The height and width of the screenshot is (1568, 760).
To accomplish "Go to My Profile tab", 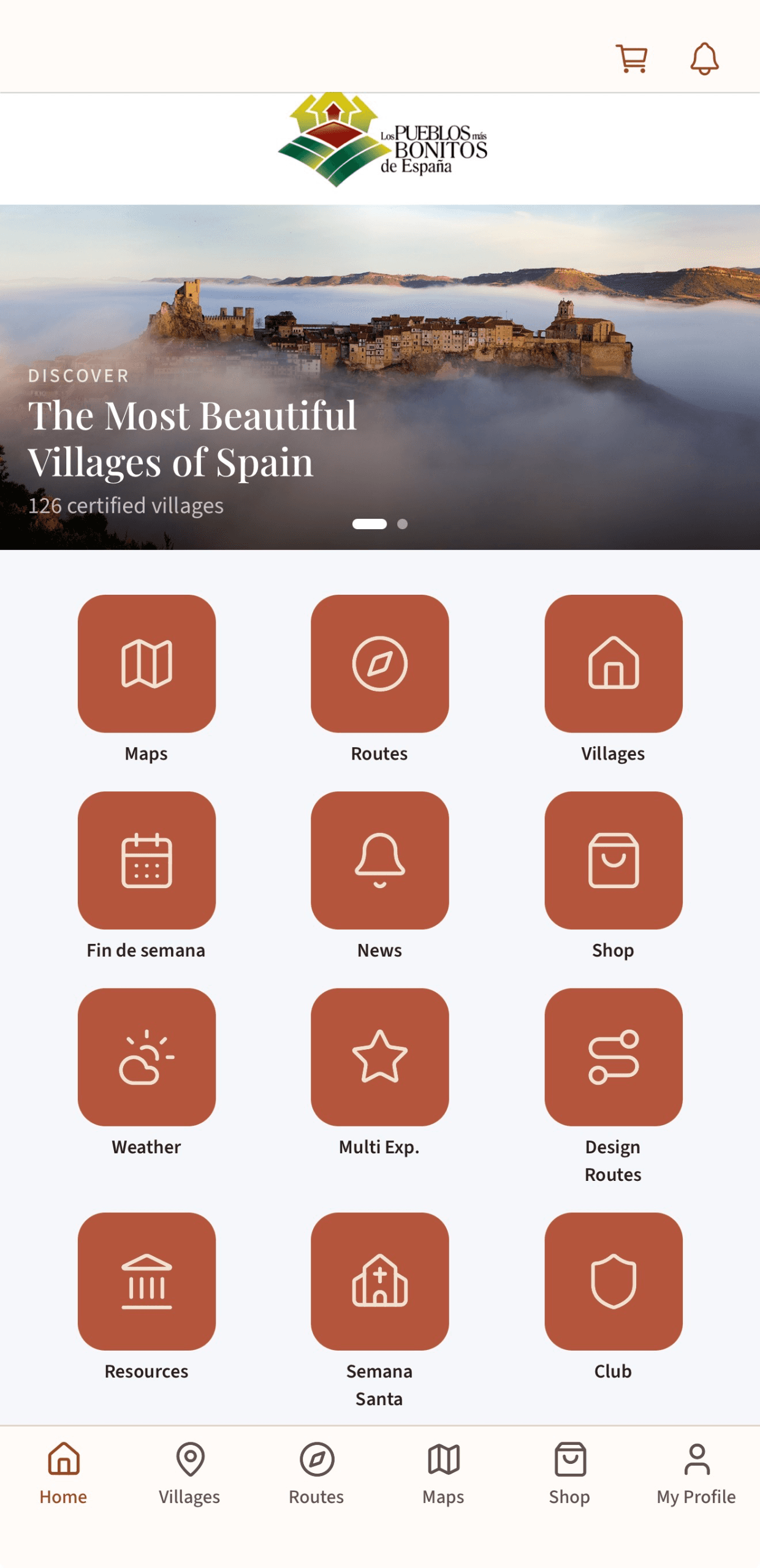I will 696,1473.
